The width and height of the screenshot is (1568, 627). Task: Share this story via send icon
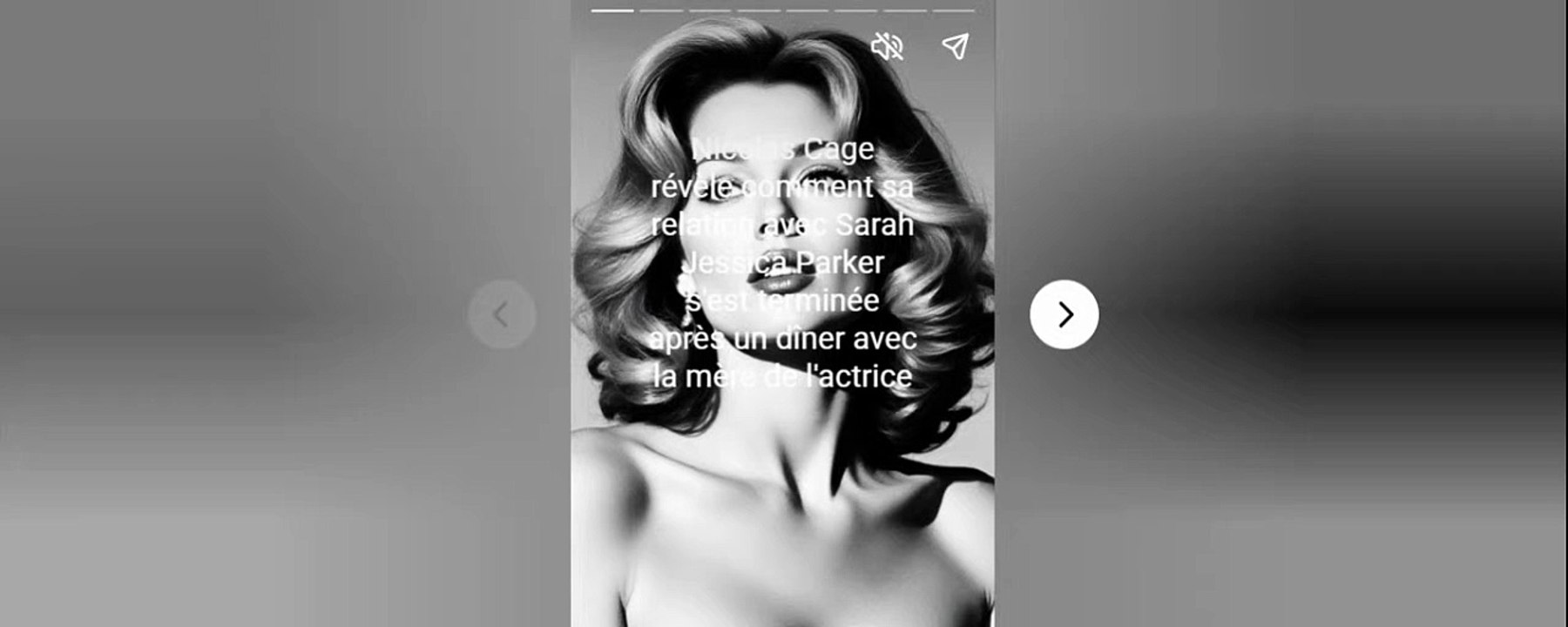955,47
